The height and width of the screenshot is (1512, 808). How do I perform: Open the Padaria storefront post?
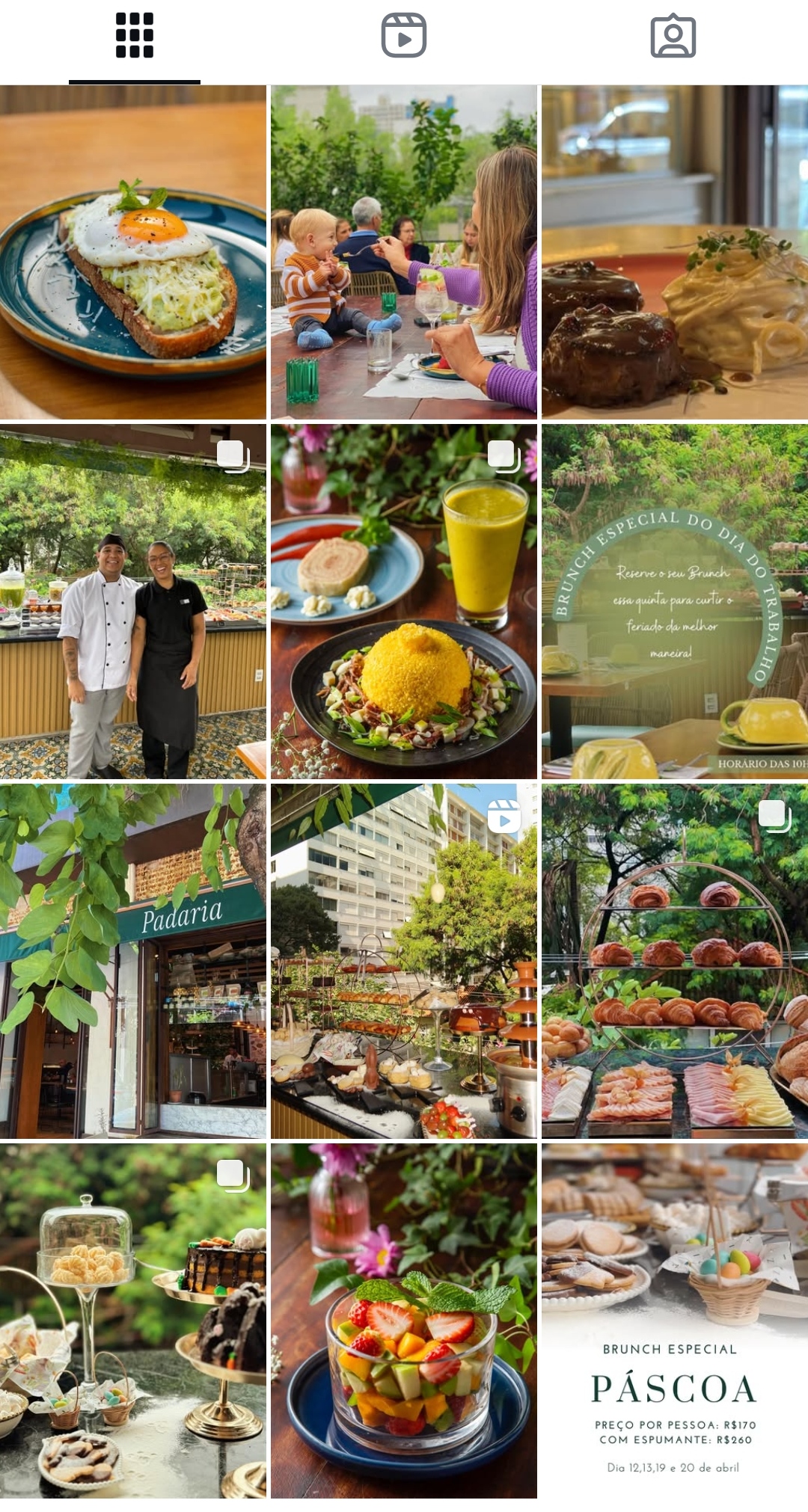click(x=133, y=961)
